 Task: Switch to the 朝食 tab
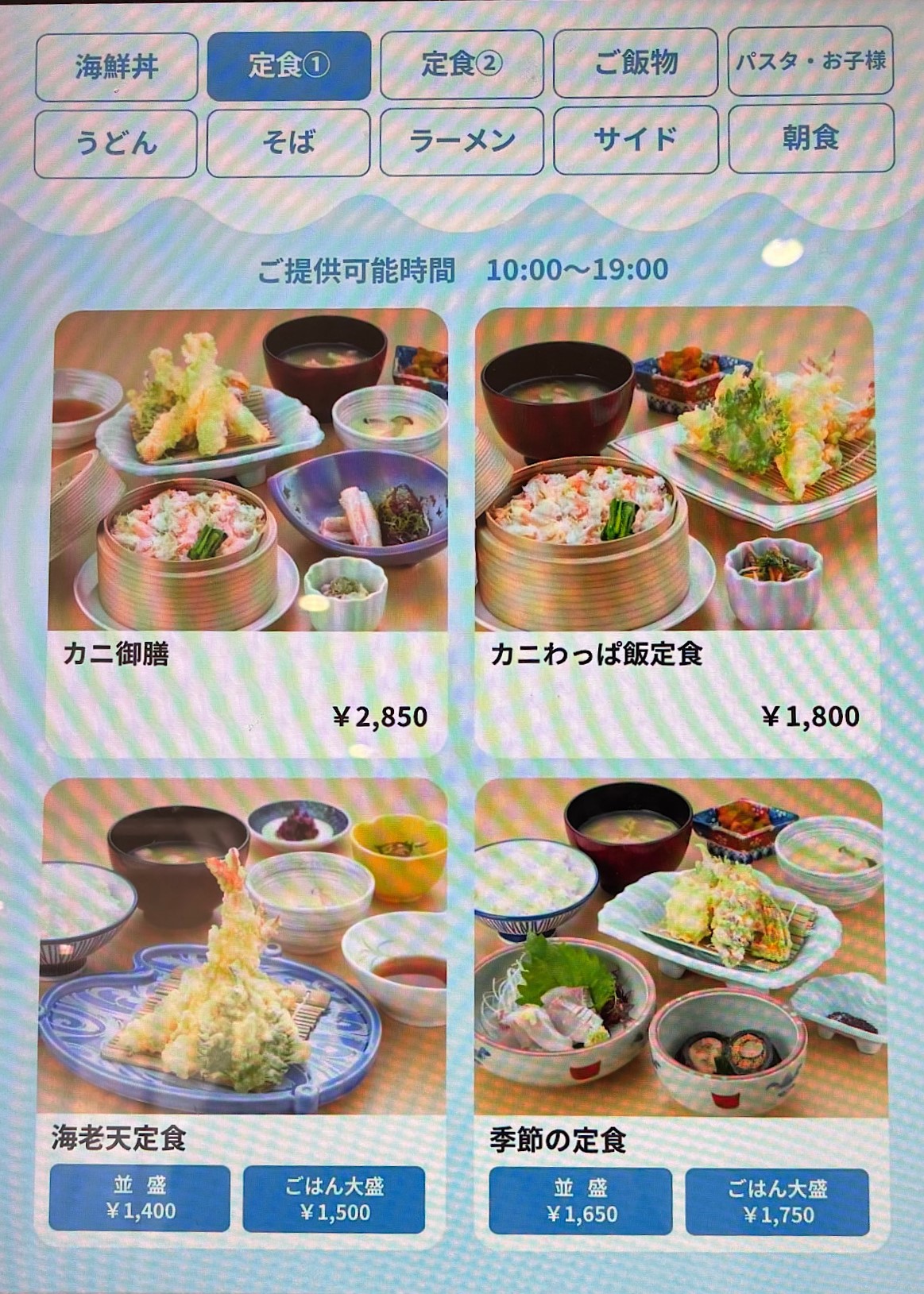tap(811, 138)
